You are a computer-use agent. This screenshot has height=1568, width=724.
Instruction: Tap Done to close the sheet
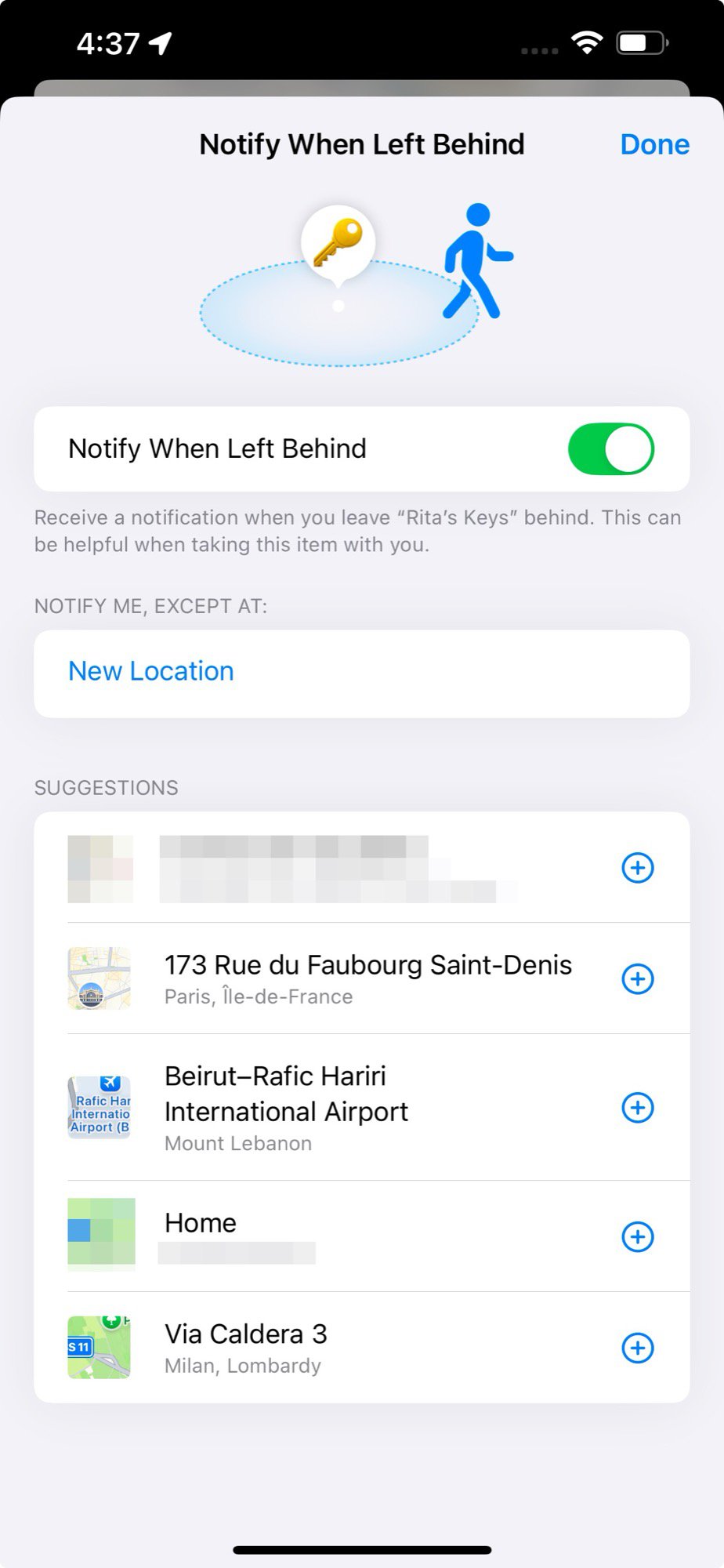tap(654, 144)
